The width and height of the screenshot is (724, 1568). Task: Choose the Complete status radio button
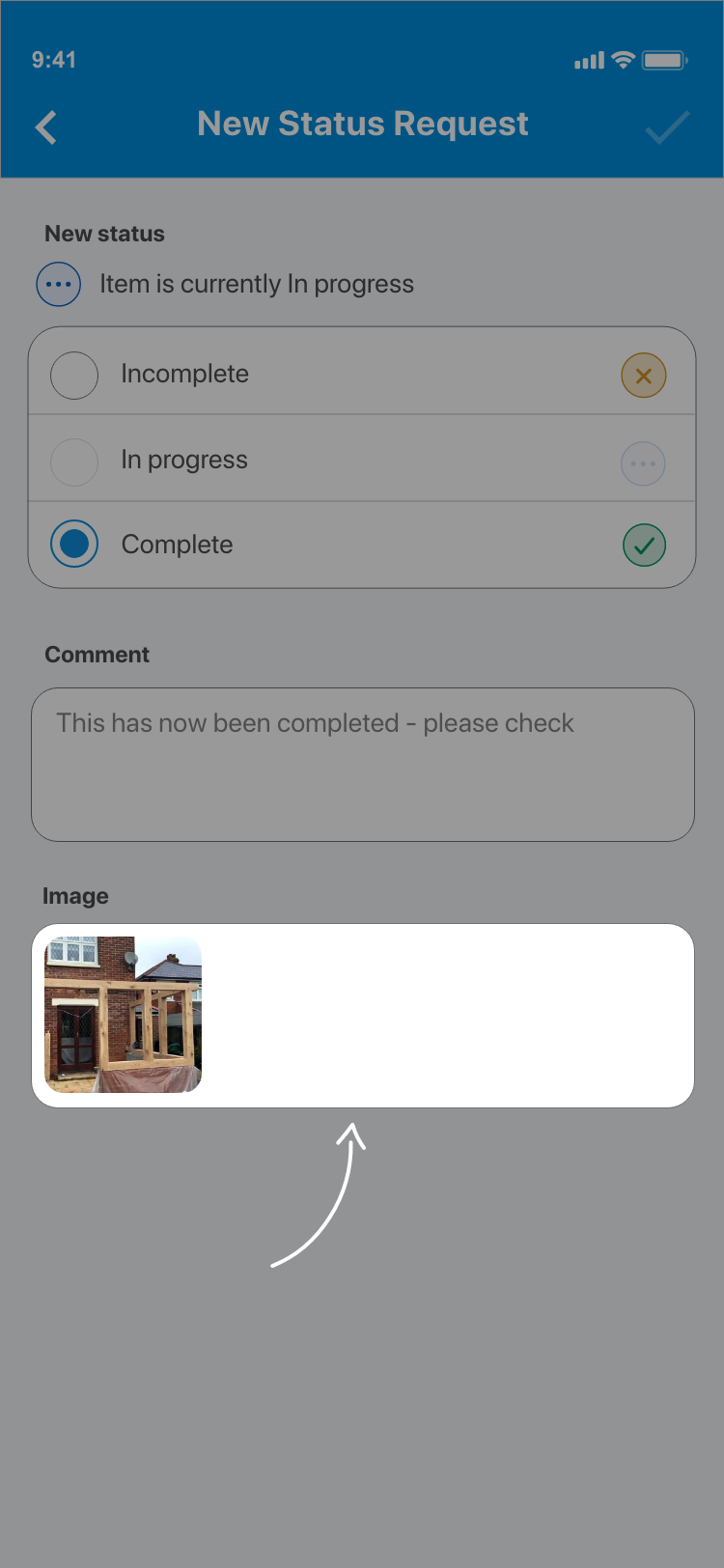pyautogui.click(x=74, y=545)
